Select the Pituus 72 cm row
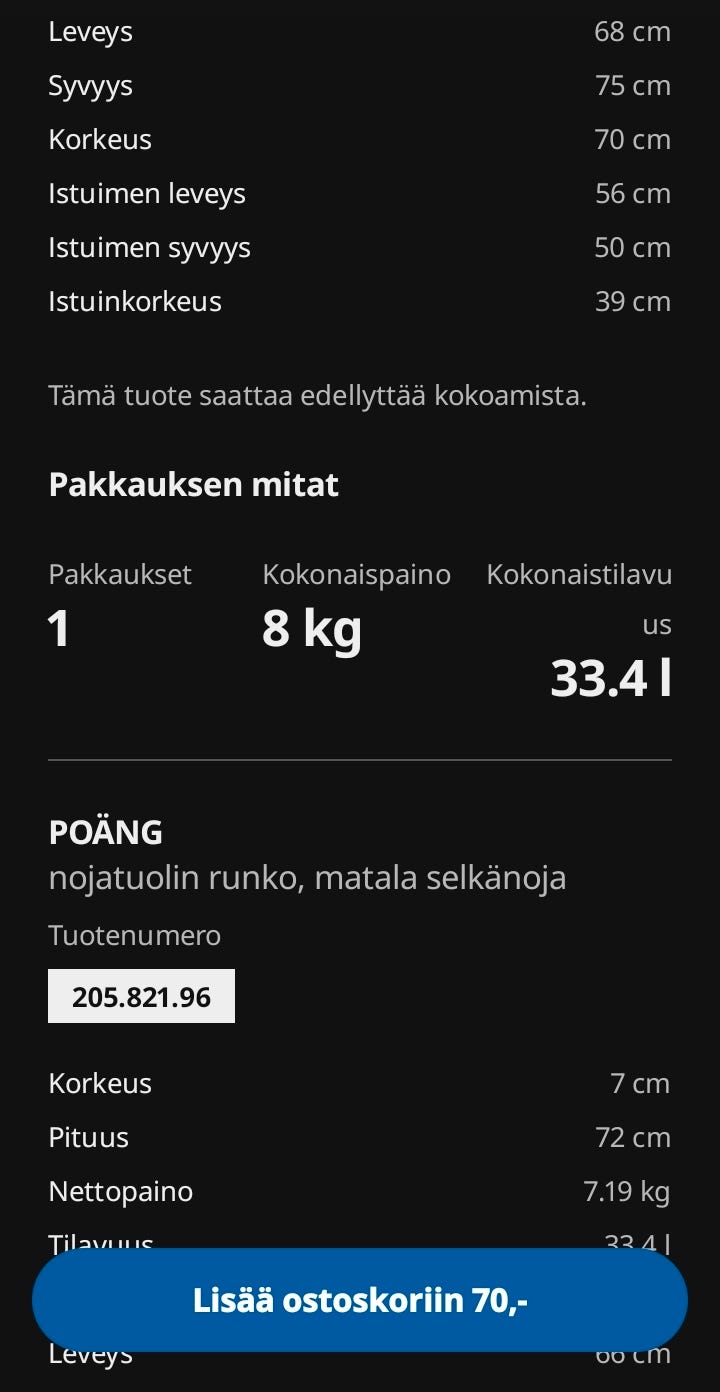Image resolution: width=720 pixels, height=1392 pixels. tap(360, 1137)
